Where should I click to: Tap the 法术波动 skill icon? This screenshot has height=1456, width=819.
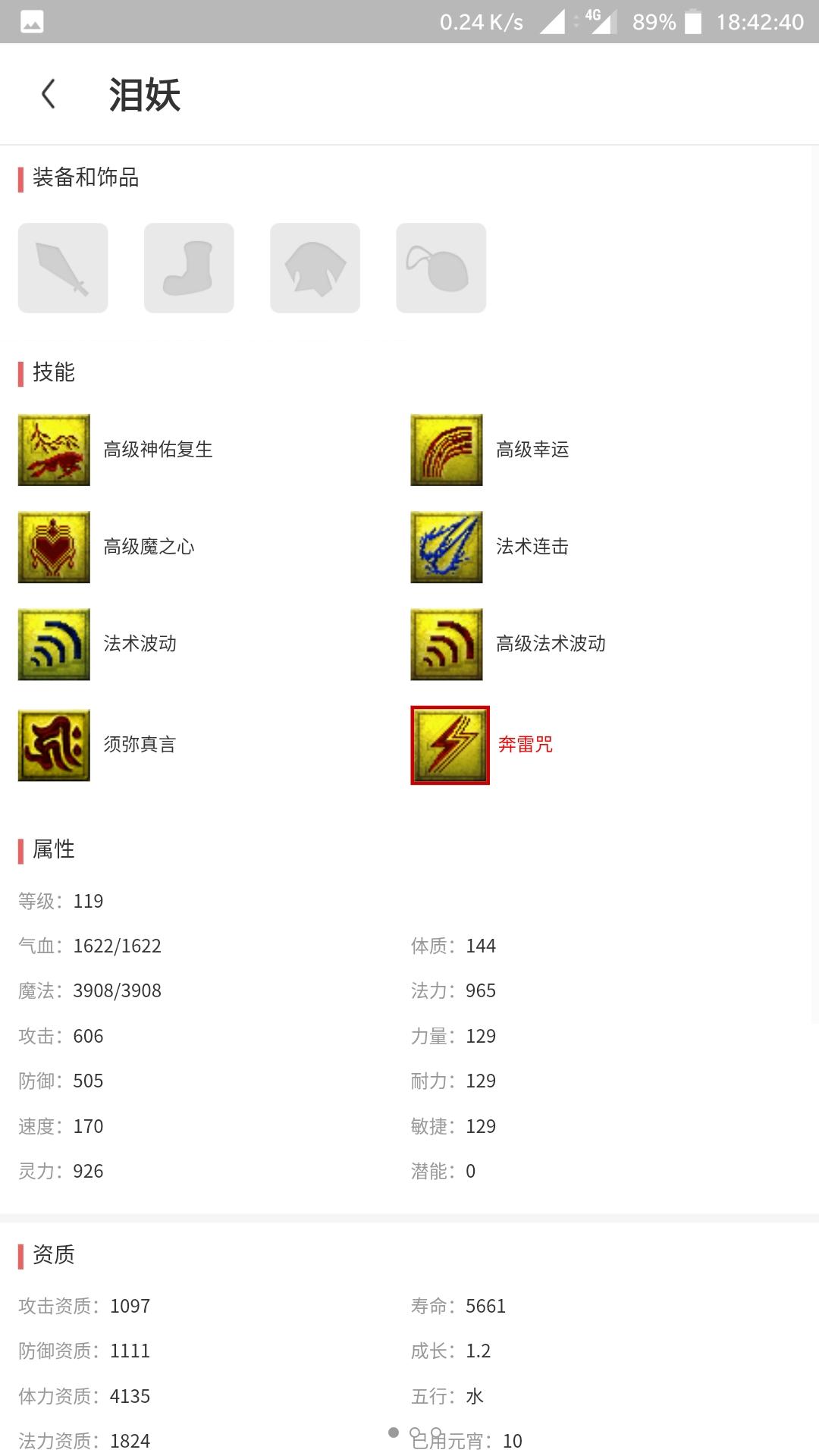click(55, 644)
